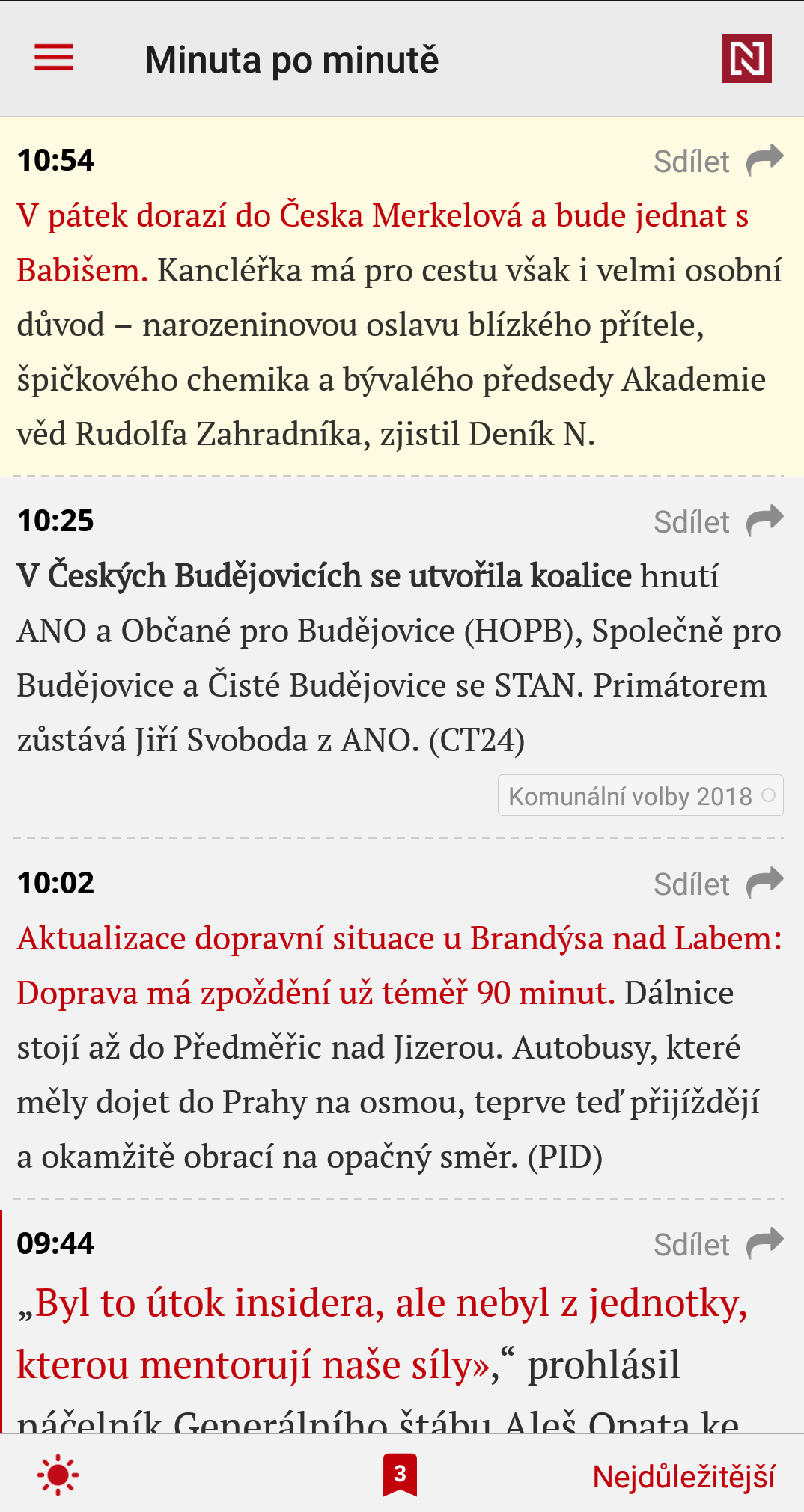Open the "Byl to útok insidera" link

[383, 1333]
